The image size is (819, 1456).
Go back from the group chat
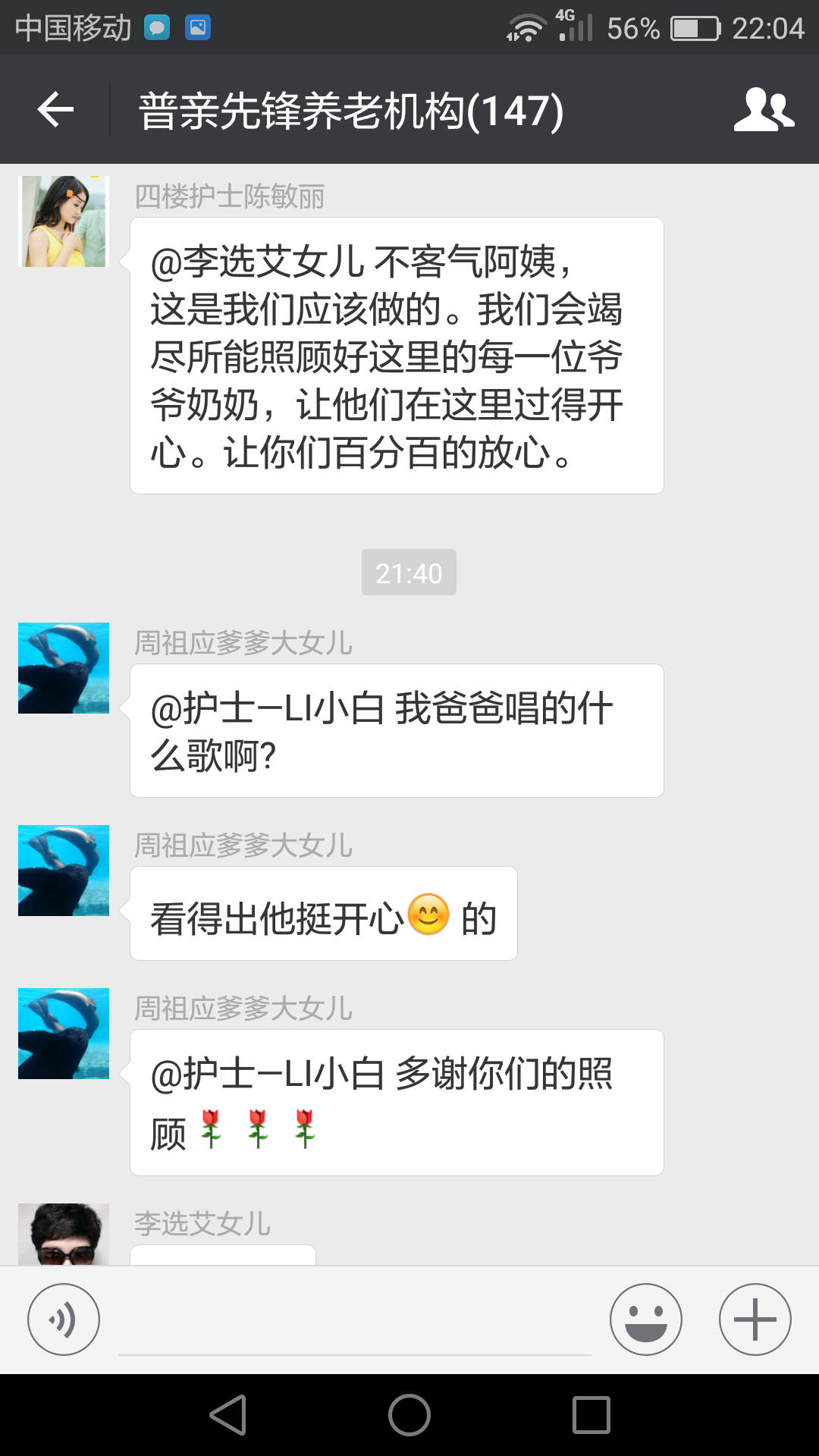[55, 110]
